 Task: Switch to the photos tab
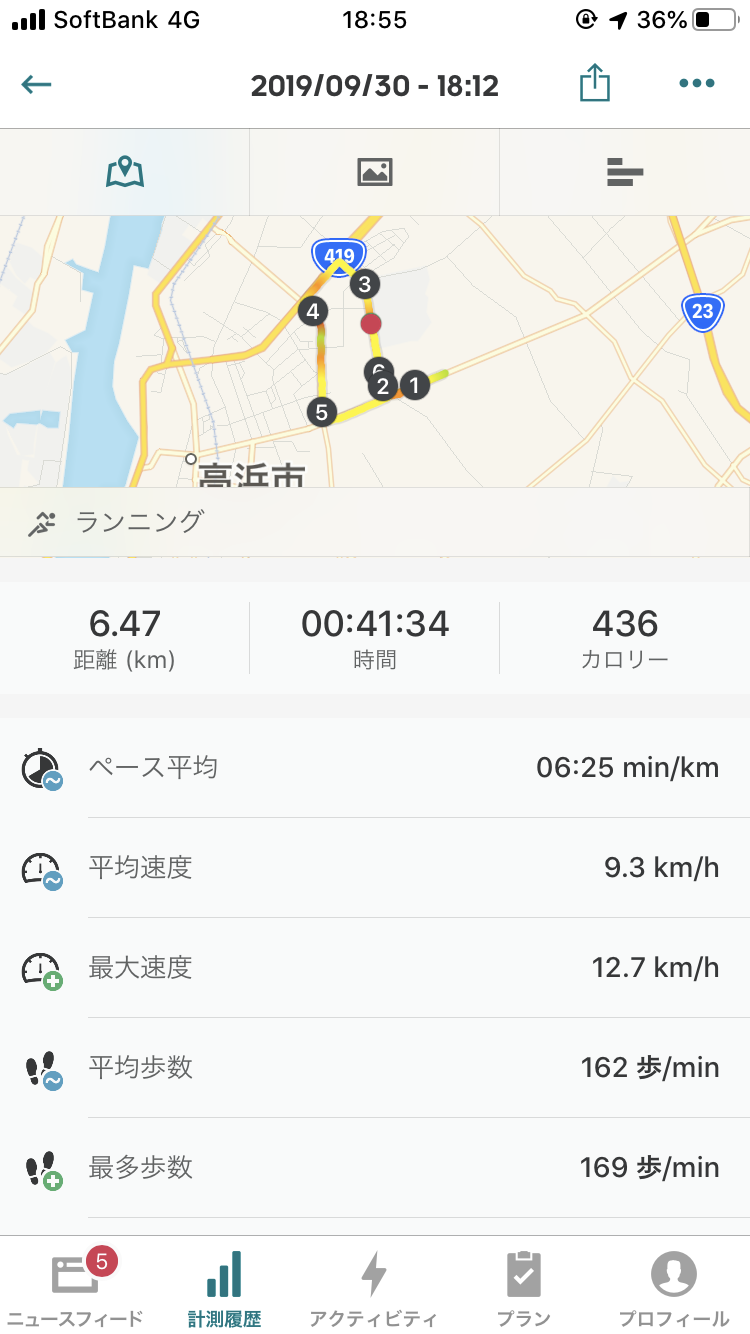click(375, 172)
